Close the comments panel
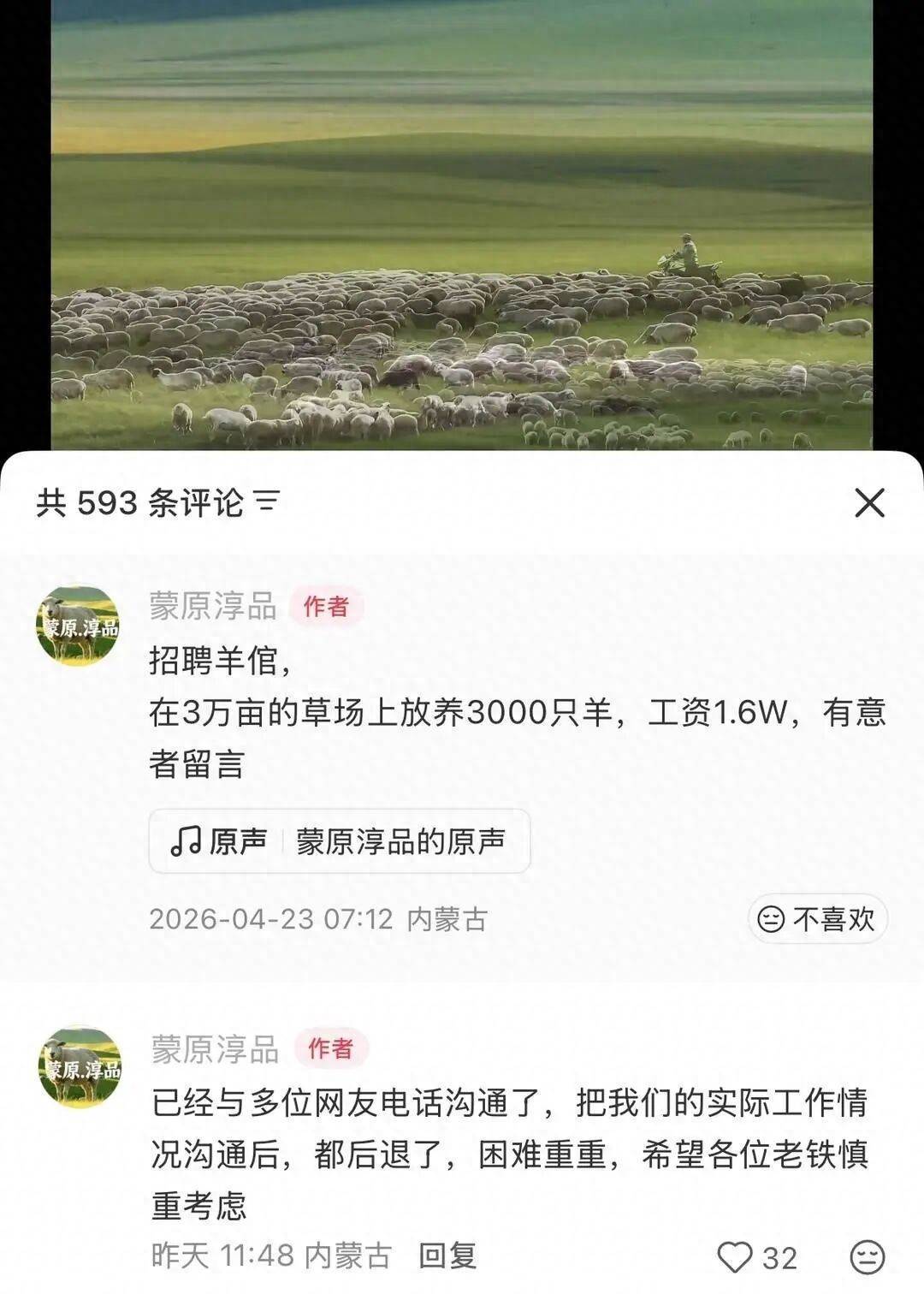 pyautogui.click(x=869, y=502)
